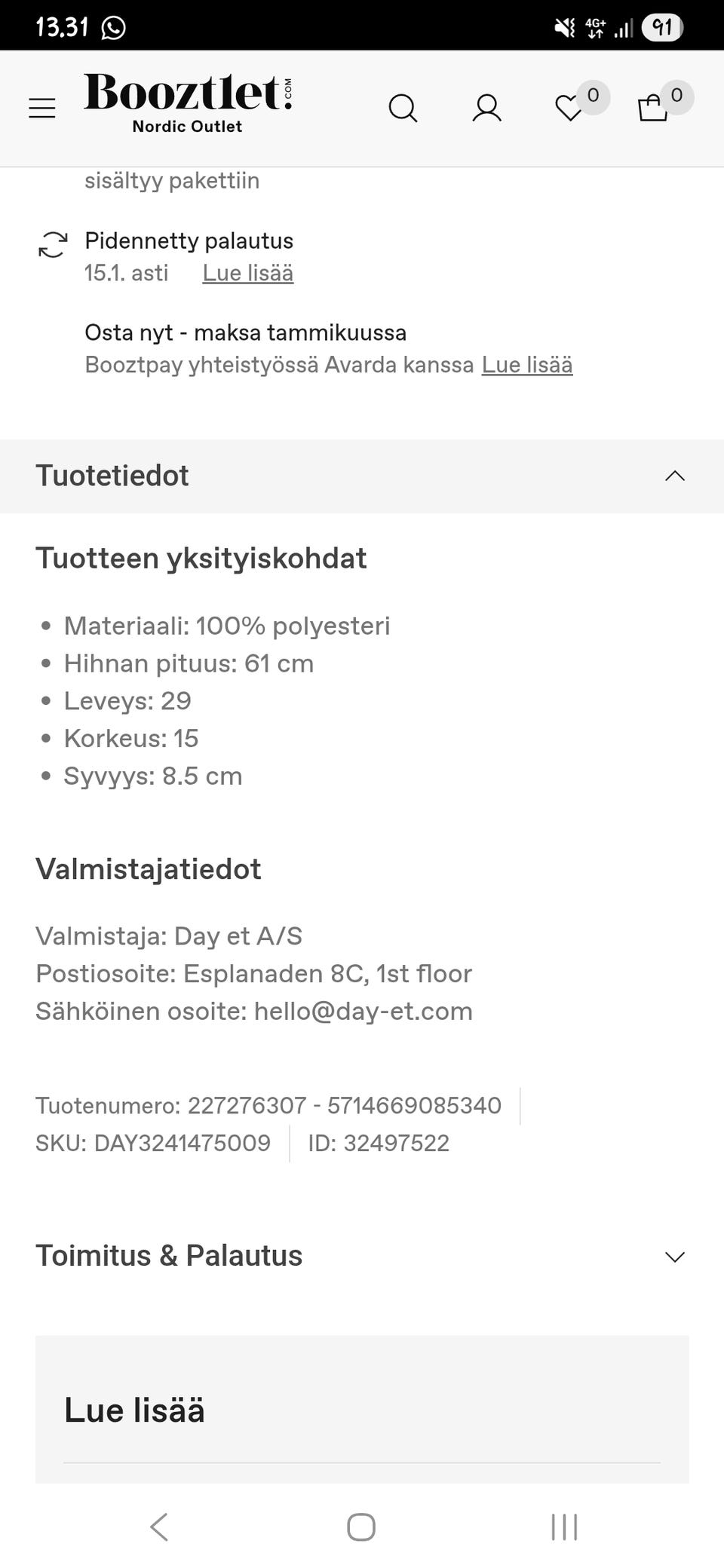Read more about Pidennetty palautus
The image size is (724, 1568).
click(x=248, y=273)
